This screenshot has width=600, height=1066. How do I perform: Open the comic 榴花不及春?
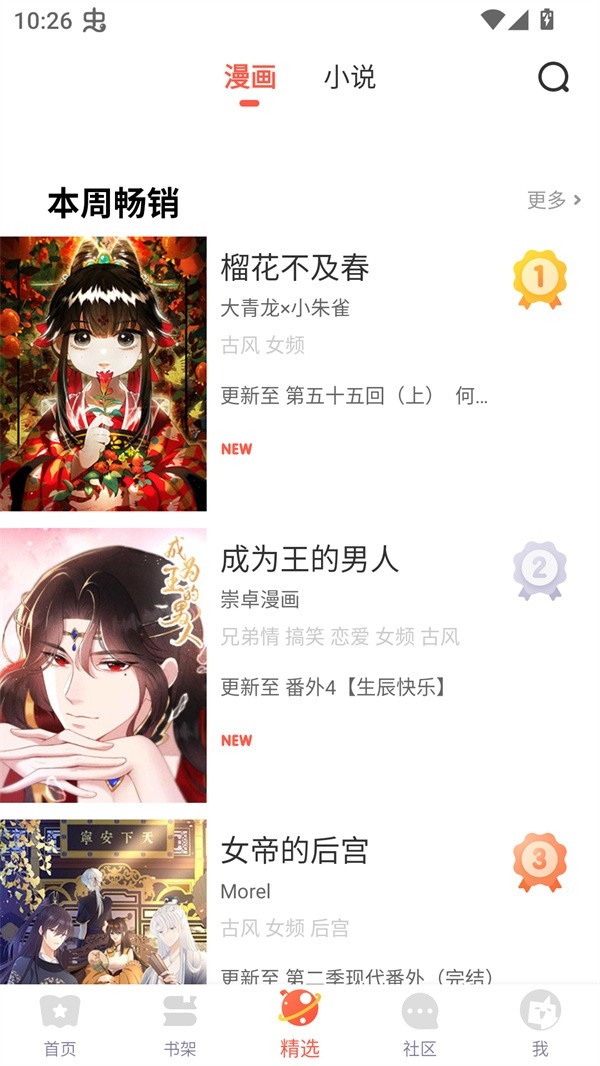point(295,267)
